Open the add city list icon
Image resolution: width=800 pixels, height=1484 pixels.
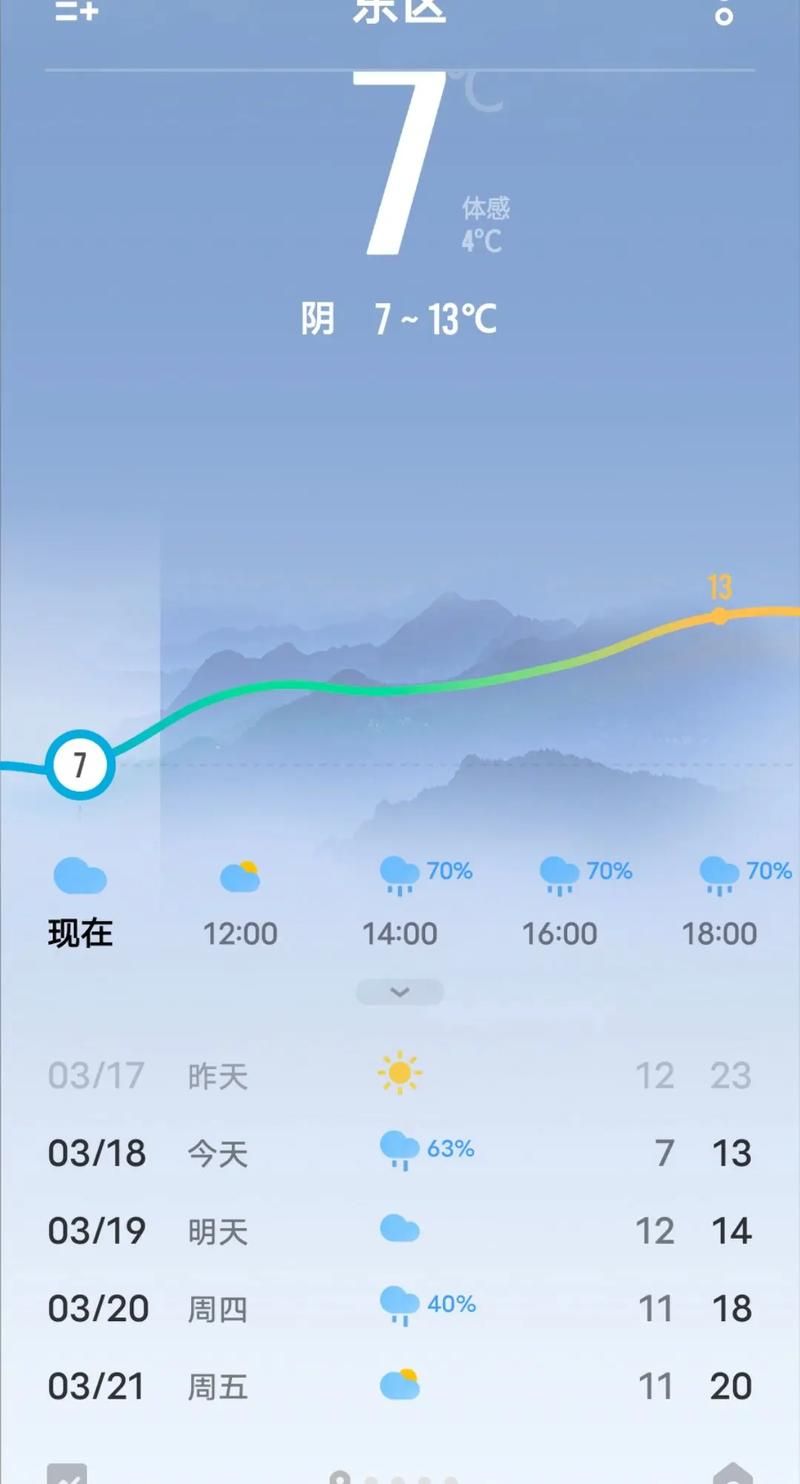coord(76,10)
